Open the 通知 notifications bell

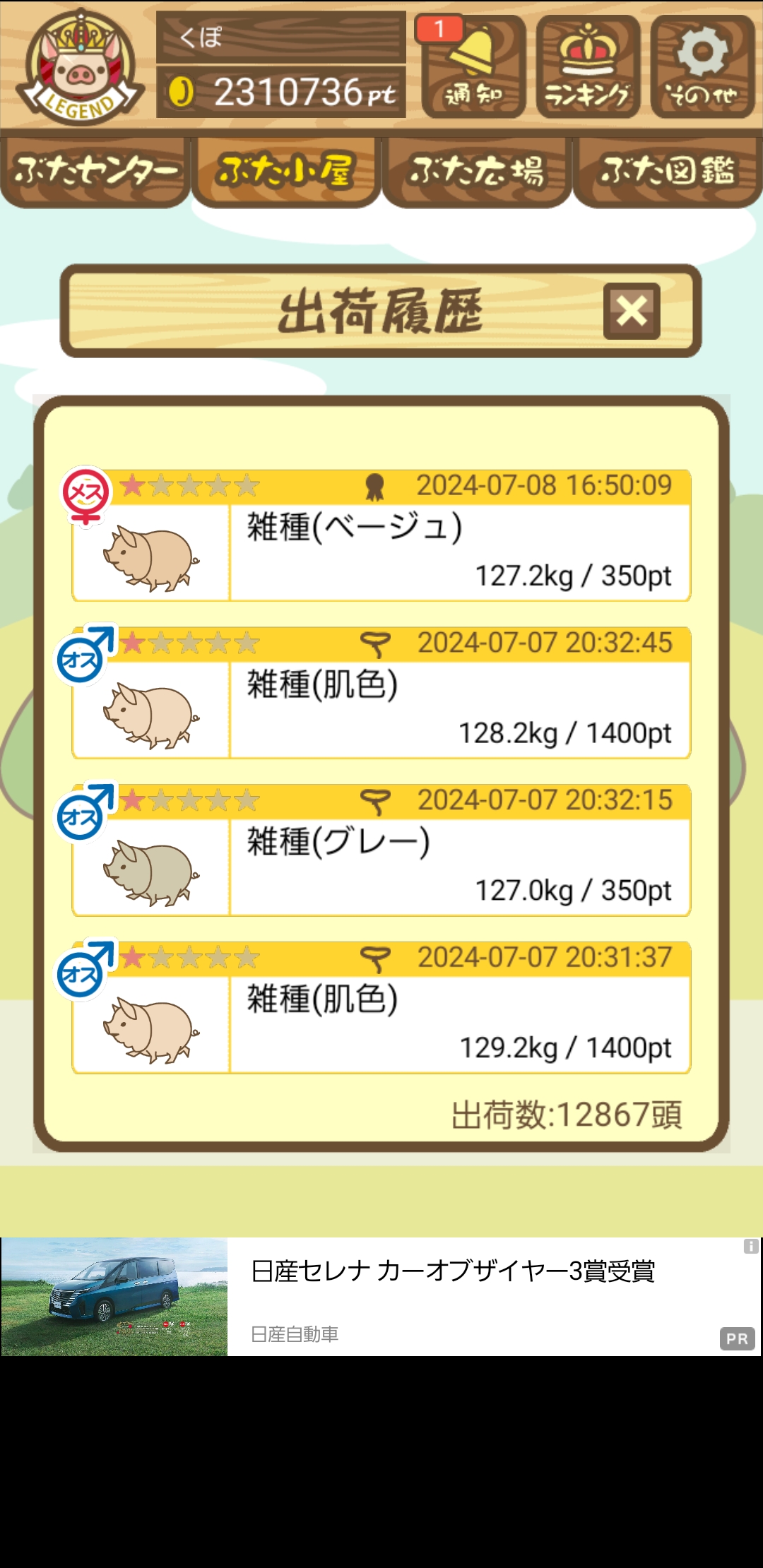(x=473, y=67)
